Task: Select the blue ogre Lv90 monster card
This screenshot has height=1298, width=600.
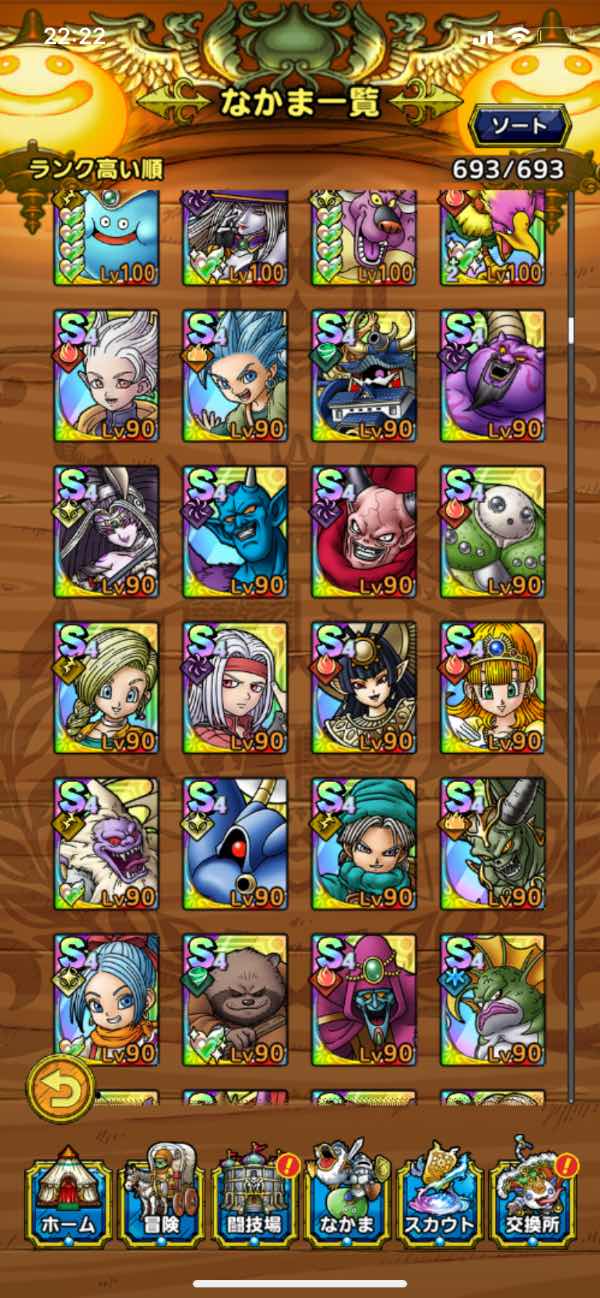Action: pyautogui.click(x=235, y=531)
